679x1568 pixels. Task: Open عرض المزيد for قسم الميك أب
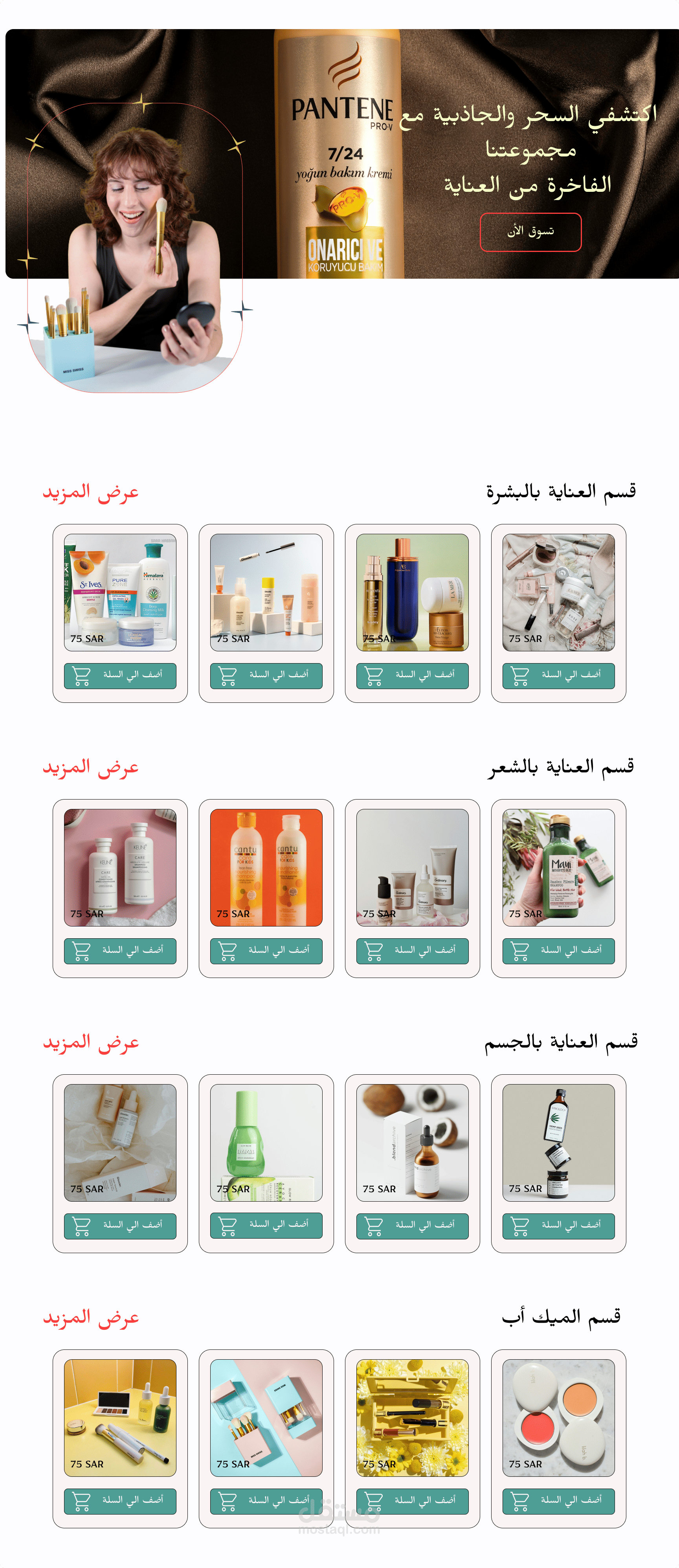point(91,1317)
